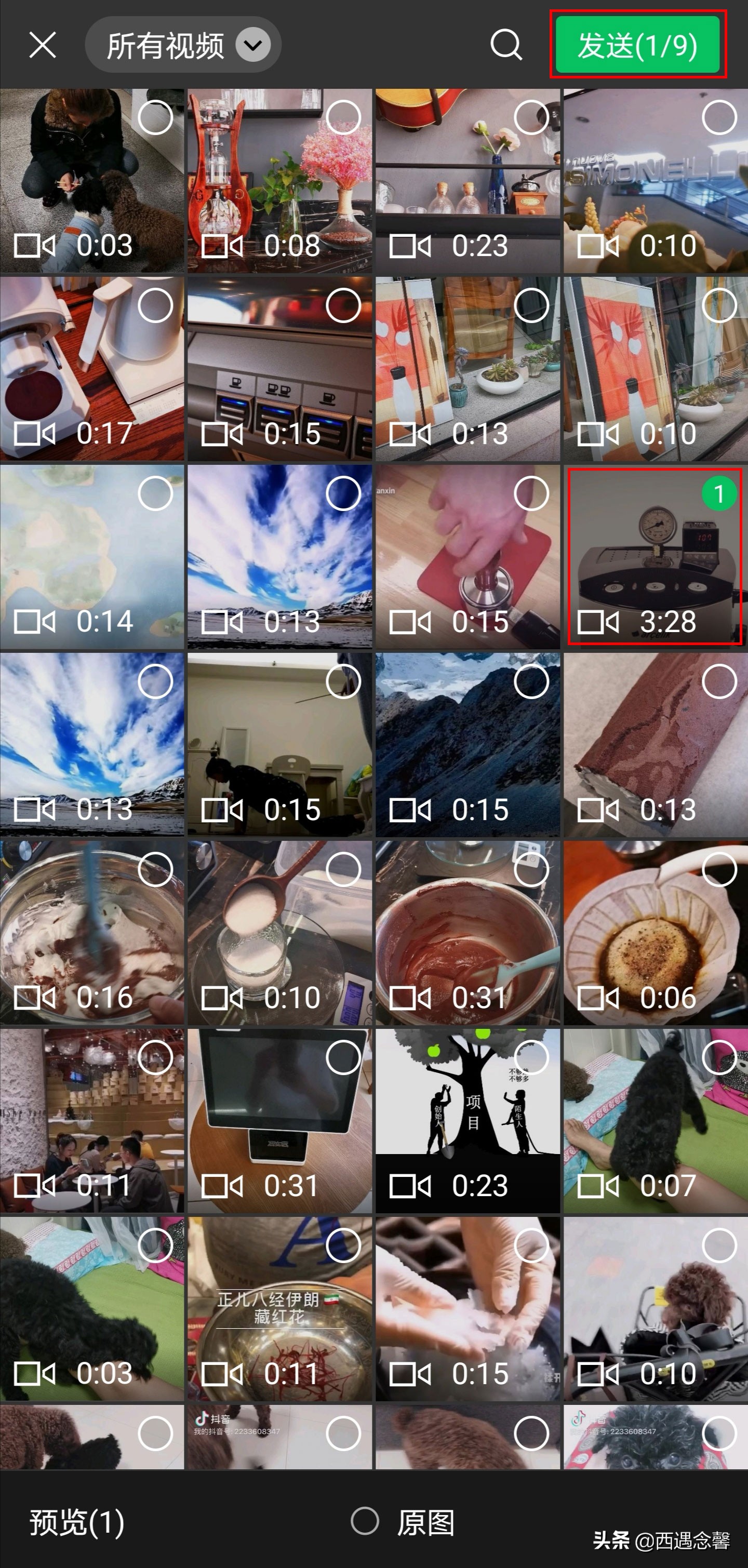Select the 0:07 black dog video
Image resolution: width=748 pixels, height=1568 pixels.
click(719, 1057)
